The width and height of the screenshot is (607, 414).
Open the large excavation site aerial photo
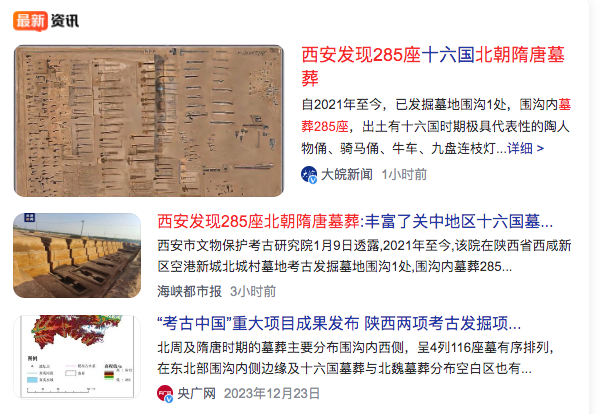(150, 120)
